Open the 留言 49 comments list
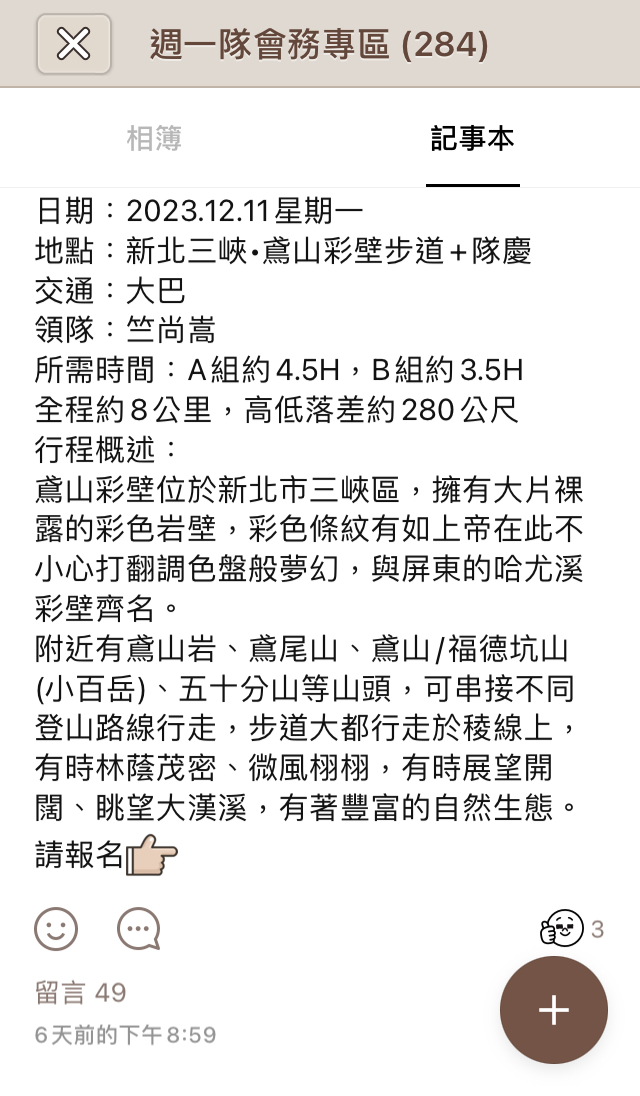 coord(81,992)
